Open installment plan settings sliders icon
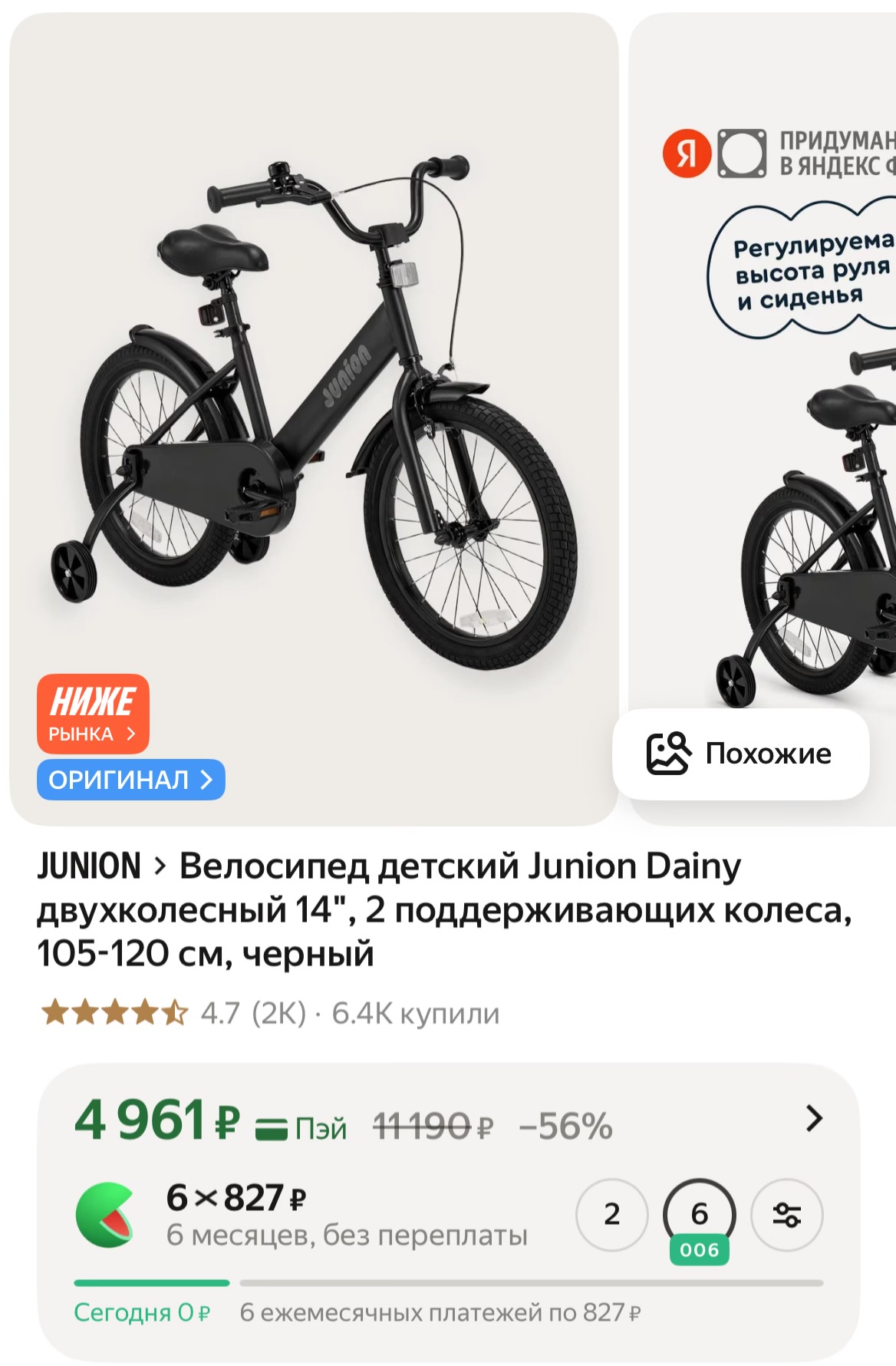896x1366 pixels. click(786, 1214)
